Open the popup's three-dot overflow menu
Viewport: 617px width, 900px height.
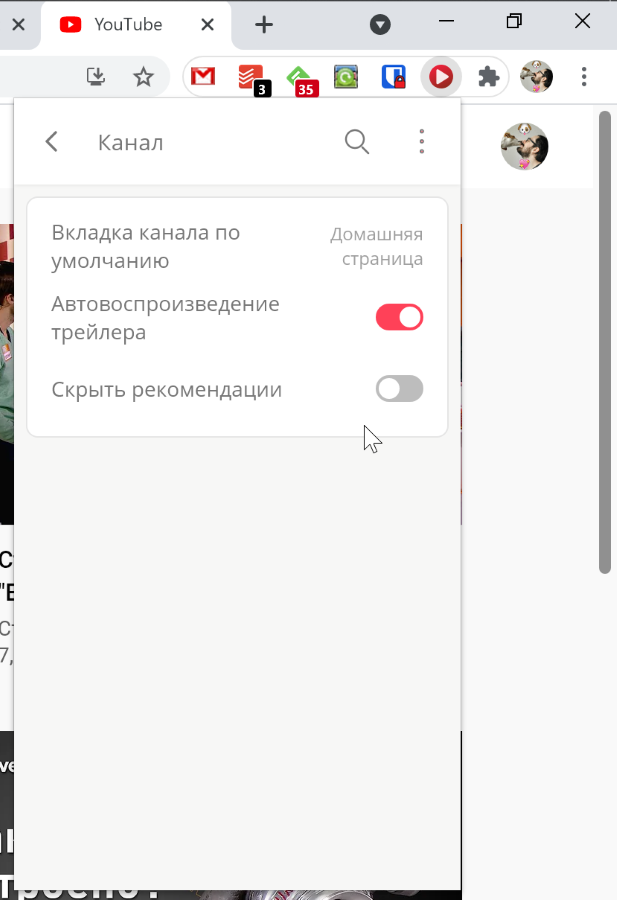click(x=422, y=142)
